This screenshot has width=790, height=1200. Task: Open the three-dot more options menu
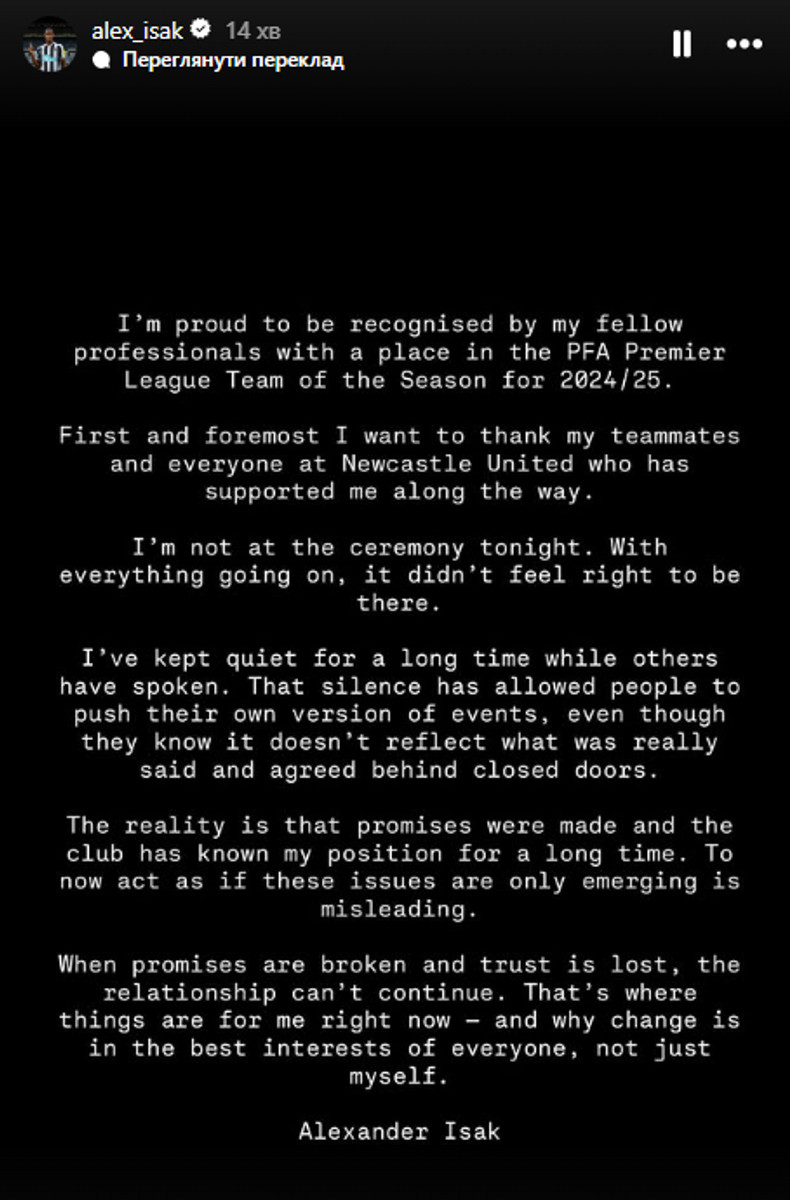pos(744,44)
